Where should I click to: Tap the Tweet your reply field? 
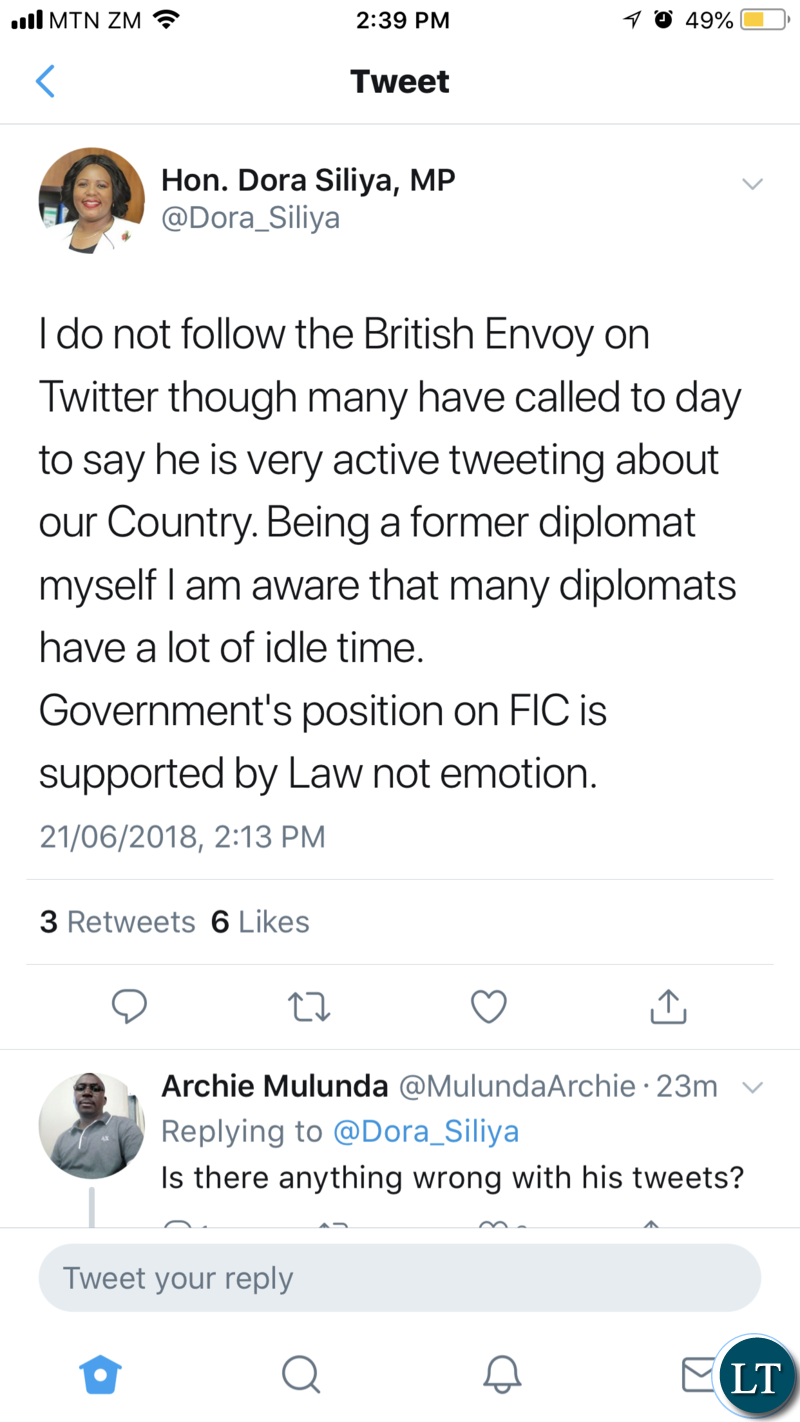coord(400,1278)
